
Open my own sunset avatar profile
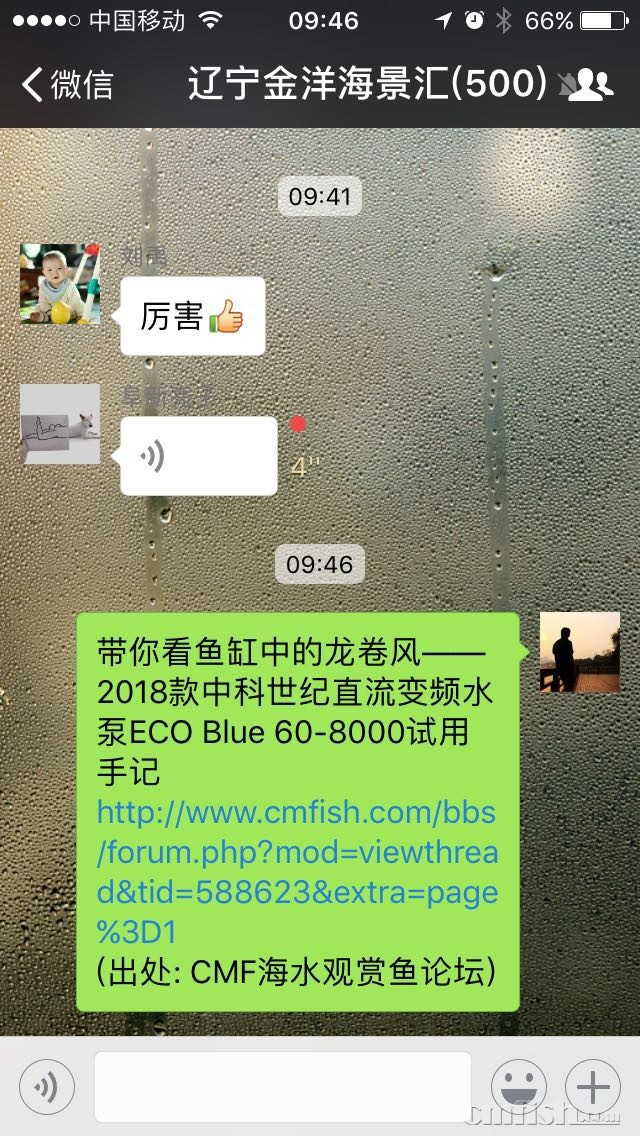(x=579, y=652)
